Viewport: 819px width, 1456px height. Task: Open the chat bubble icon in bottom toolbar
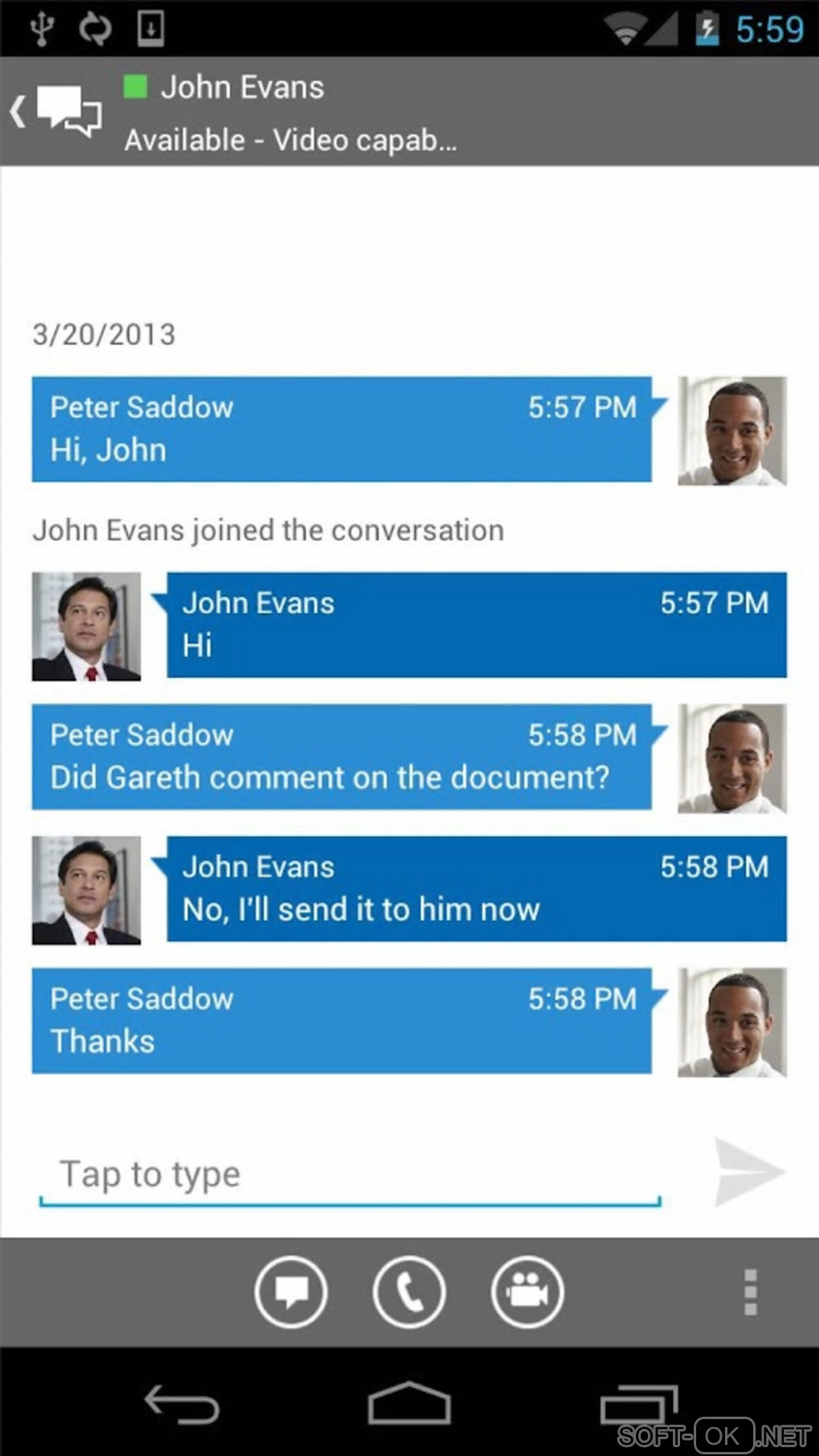(x=291, y=1292)
